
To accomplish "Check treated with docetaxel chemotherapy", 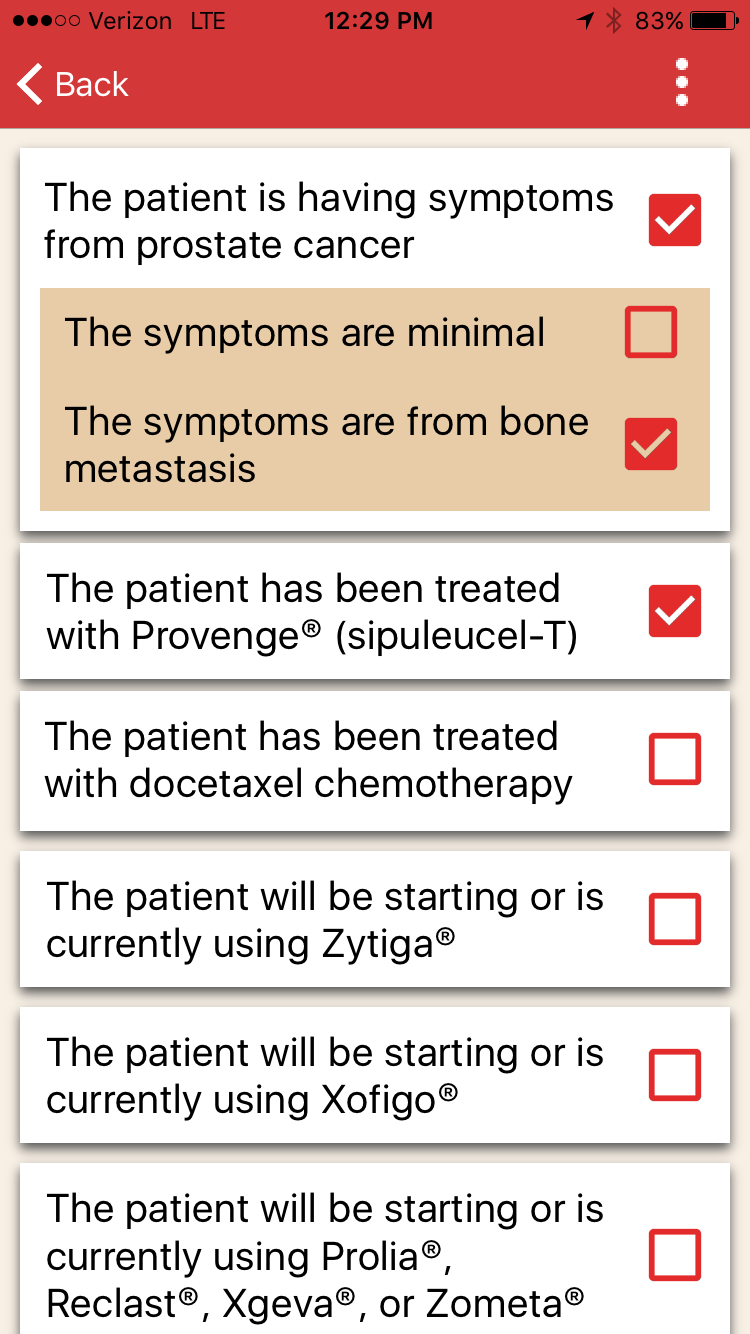I will pos(675,759).
